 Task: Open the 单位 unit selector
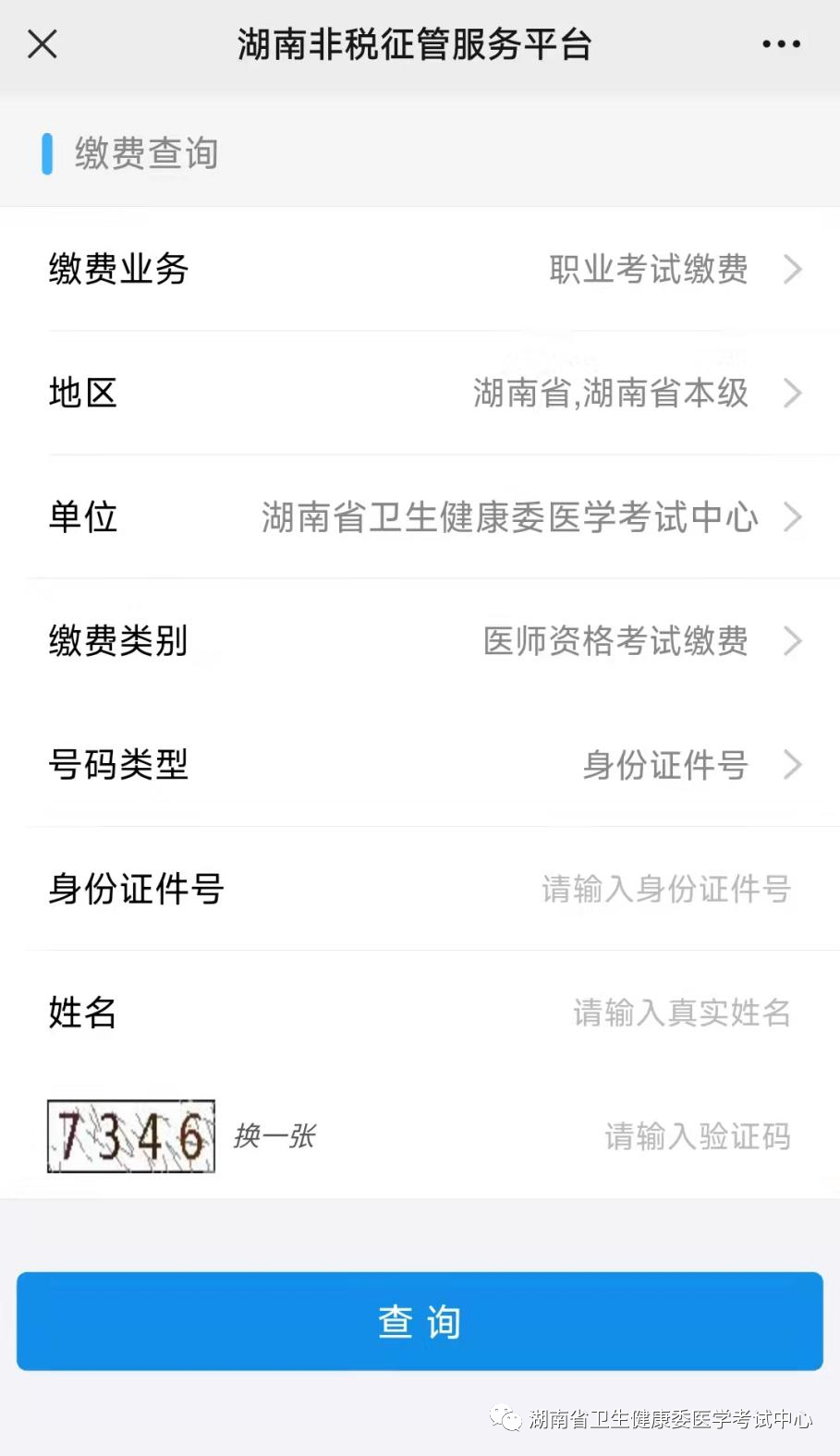(x=420, y=517)
